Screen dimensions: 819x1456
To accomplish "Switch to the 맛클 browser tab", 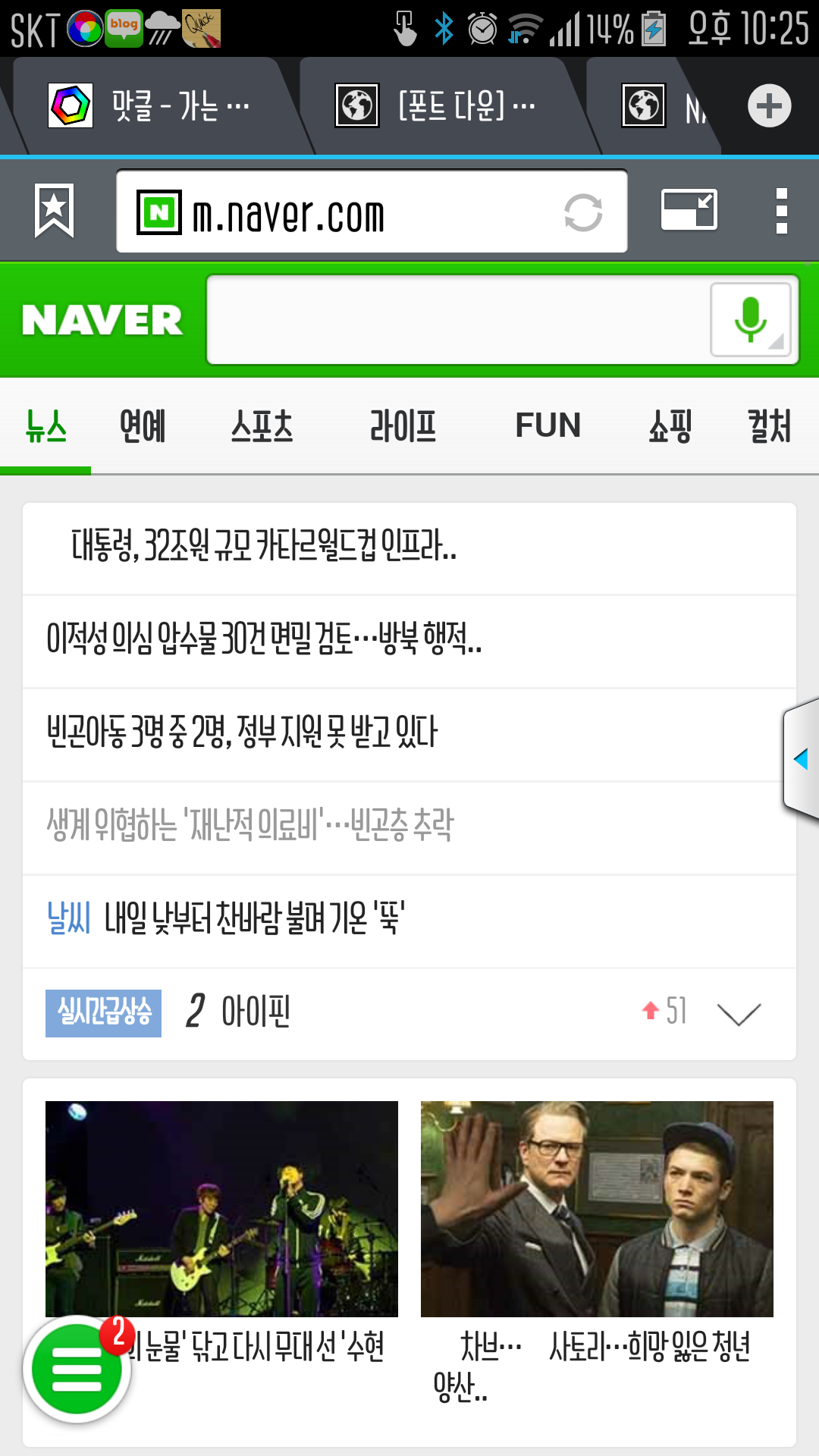I will [x=152, y=106].
